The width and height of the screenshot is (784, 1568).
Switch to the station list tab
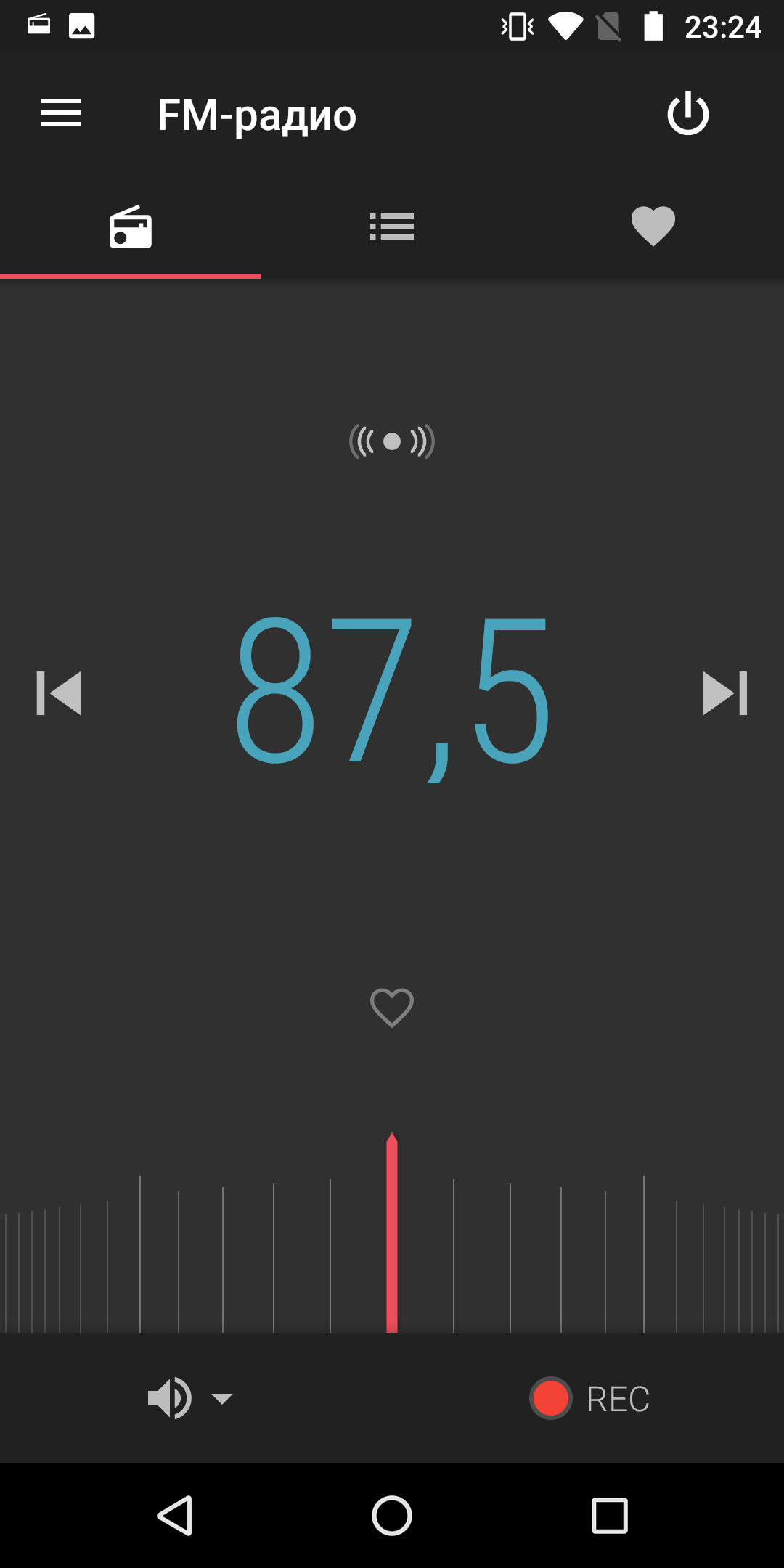click(x=392, y=226)
